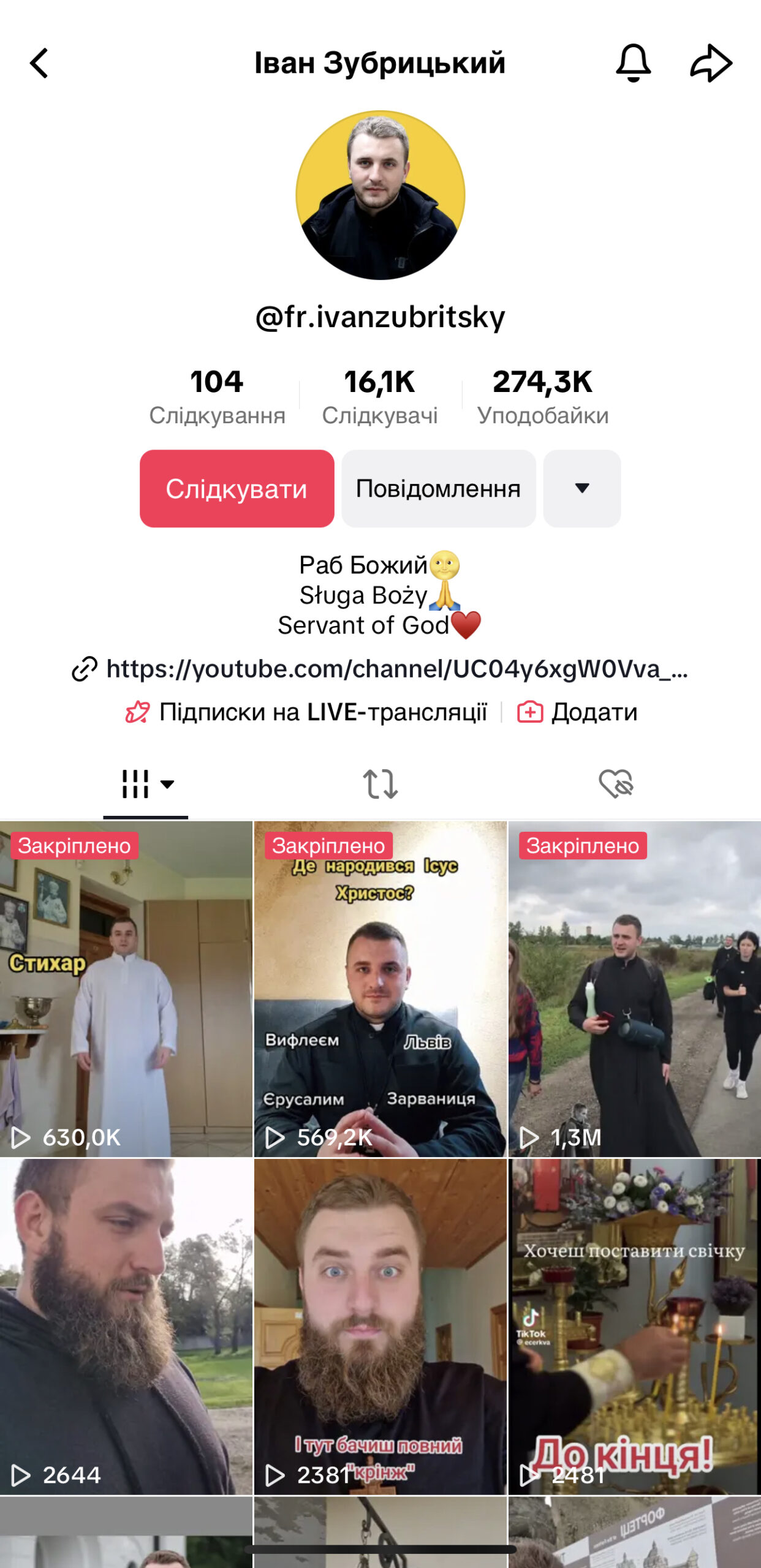Open the video with 2644 views

126,1326
